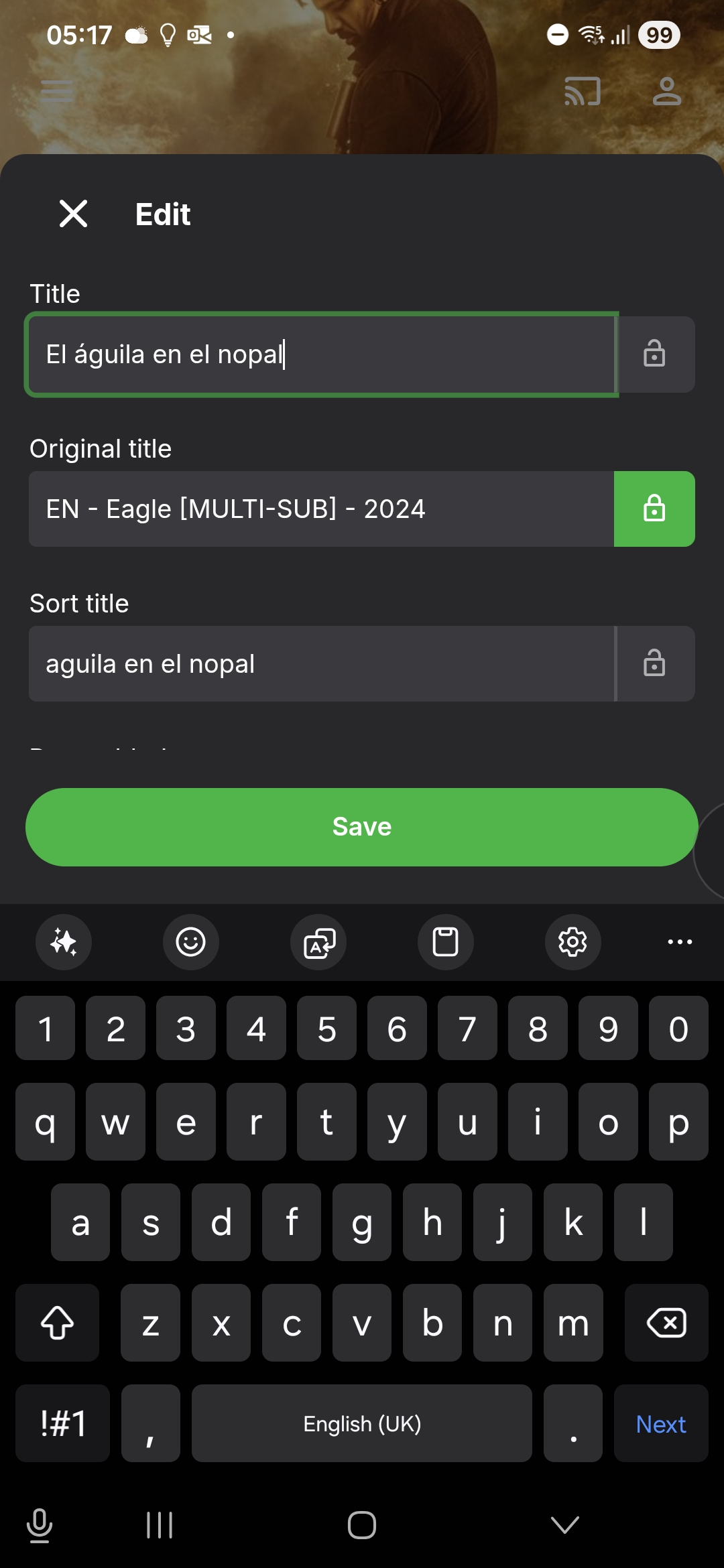Save the edited metadata
724x1568 pixels.
coord(362,827)
